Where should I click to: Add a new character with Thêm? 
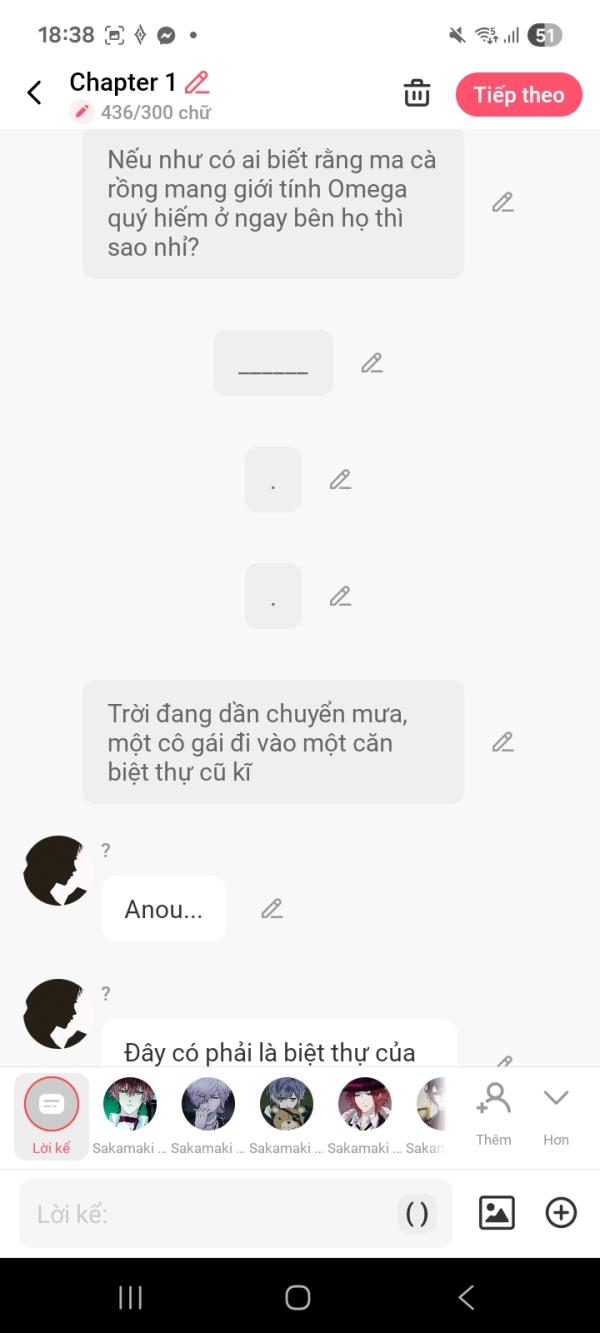[493, 1114]
